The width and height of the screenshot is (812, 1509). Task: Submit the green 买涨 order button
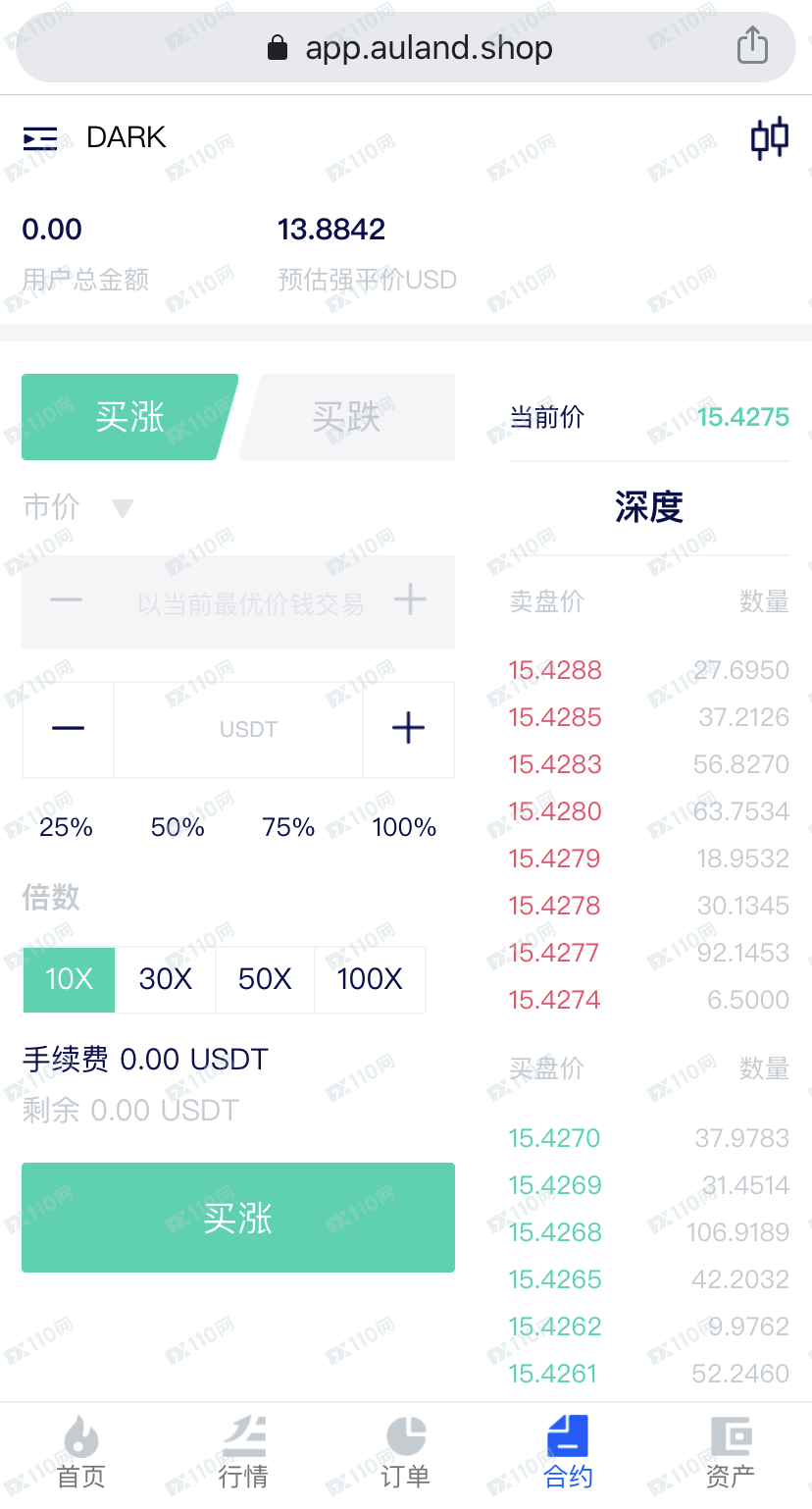[x=238, y=1218]
